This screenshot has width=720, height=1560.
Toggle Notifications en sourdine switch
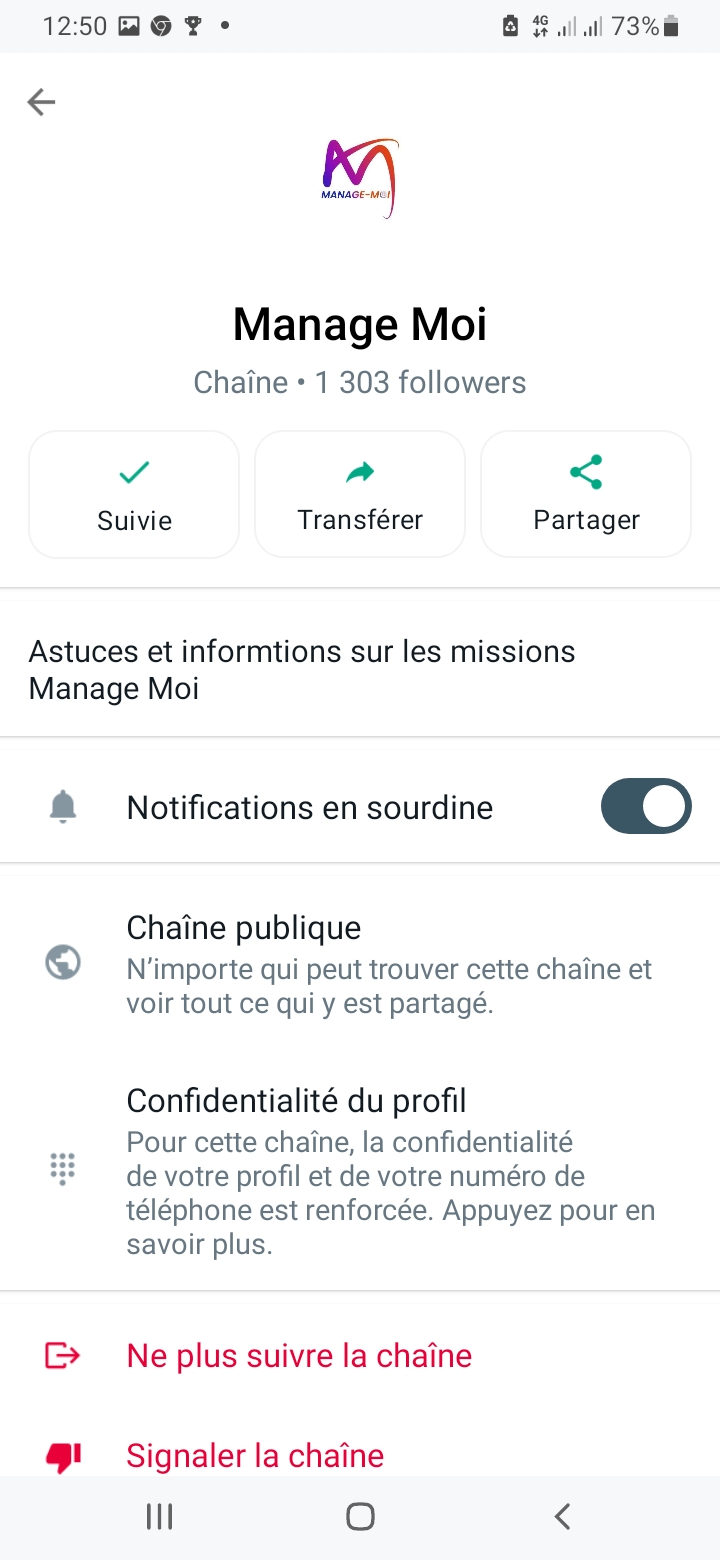point(645,806)
